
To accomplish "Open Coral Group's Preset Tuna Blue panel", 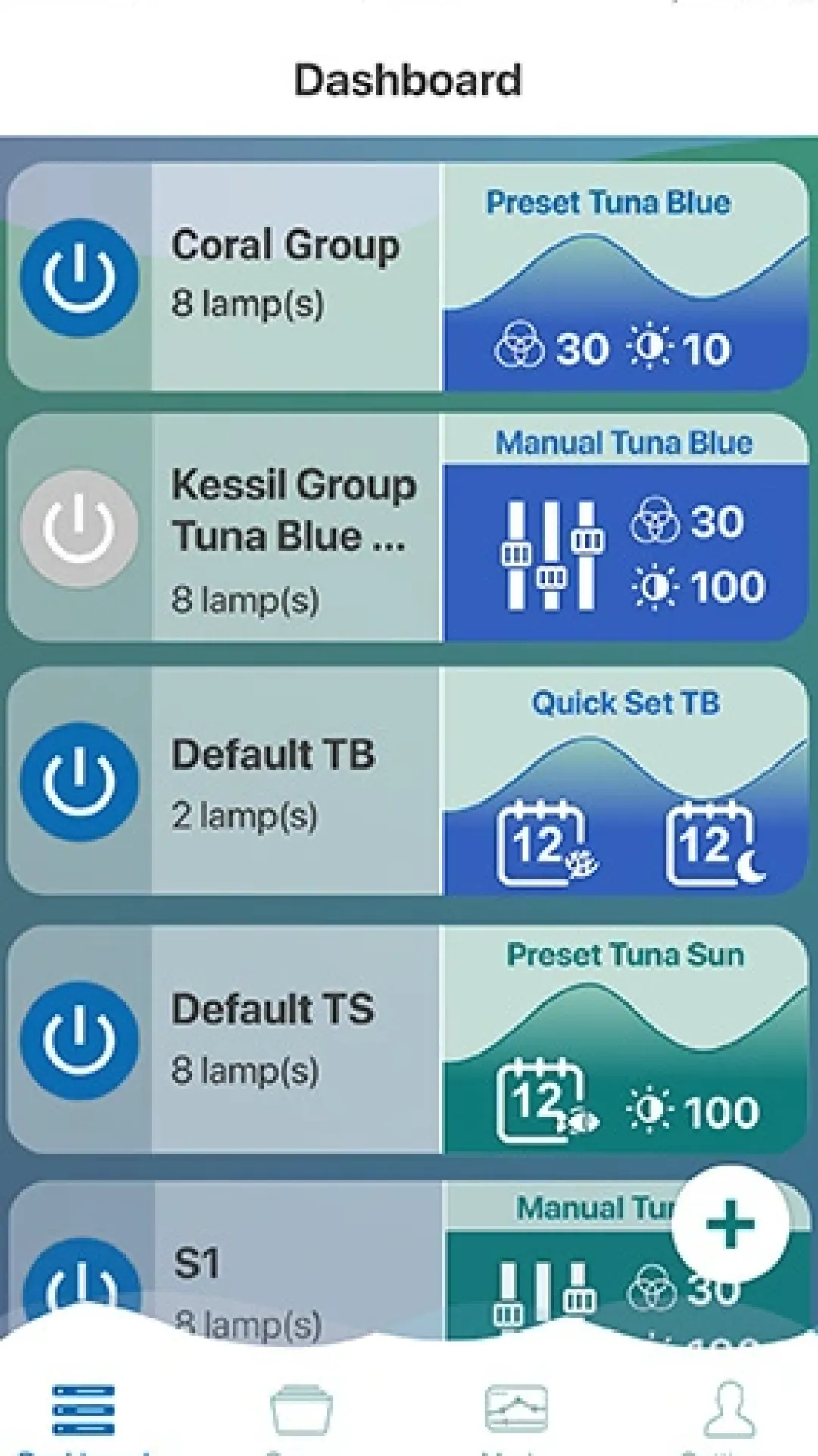I will click(625, 277).
